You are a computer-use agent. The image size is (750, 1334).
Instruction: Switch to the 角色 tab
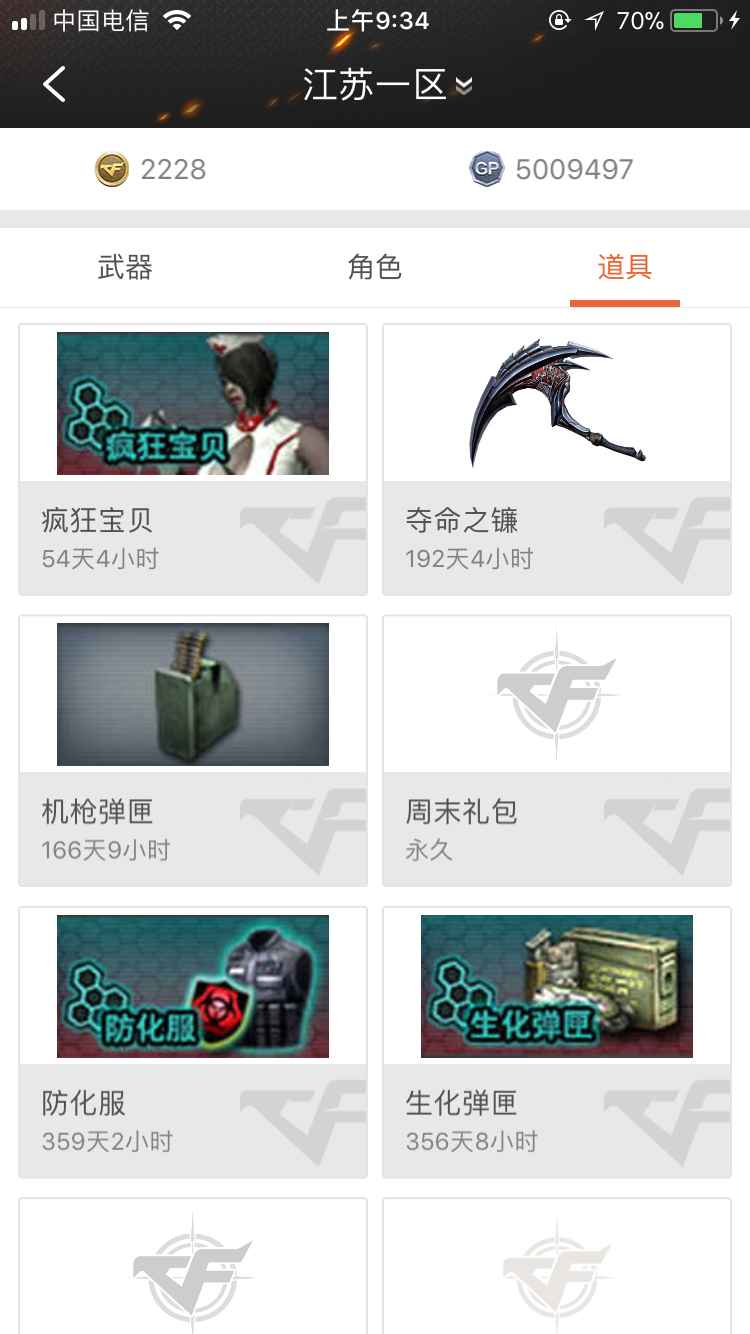coord(375,267)
